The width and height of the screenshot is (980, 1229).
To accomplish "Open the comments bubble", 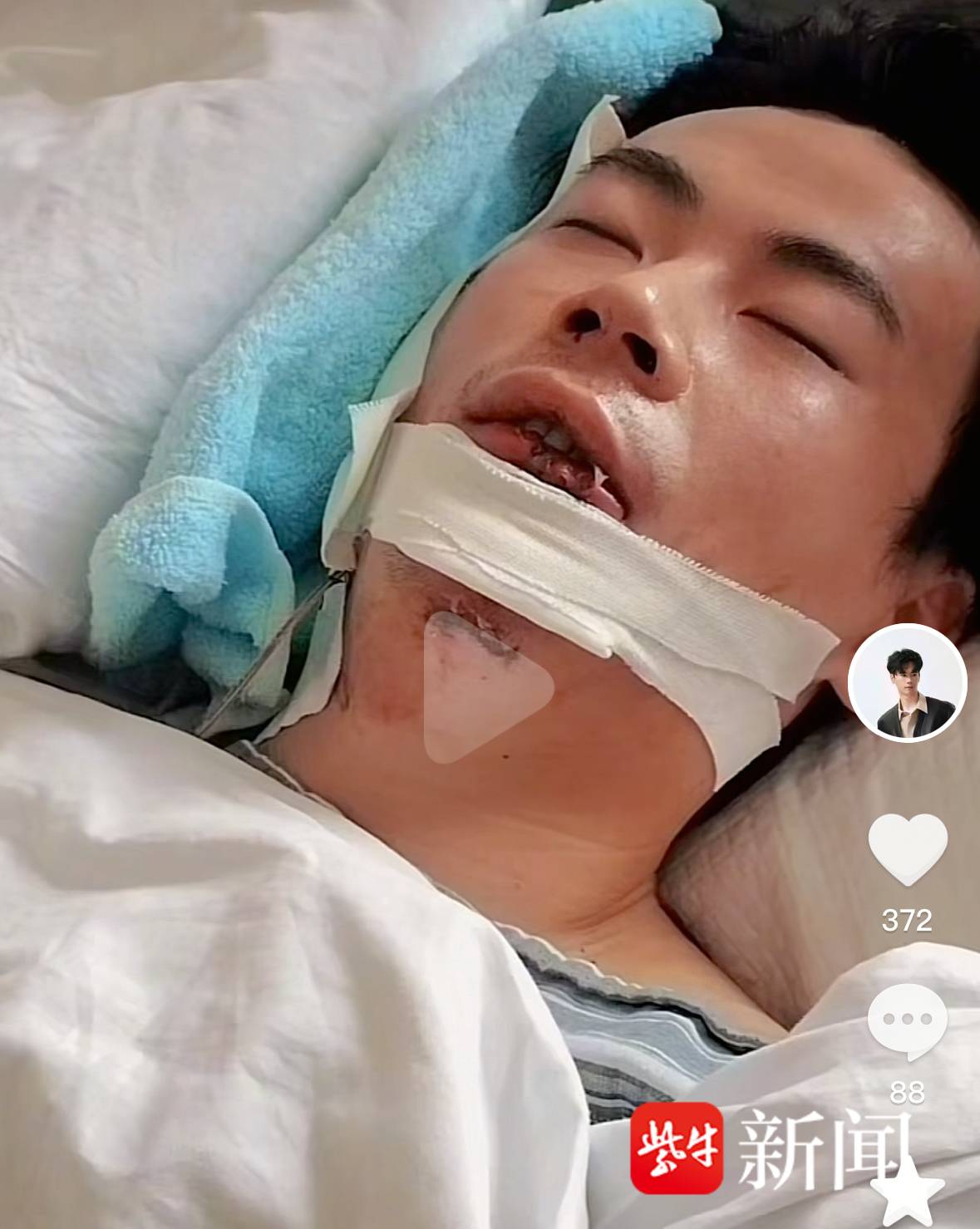I will (x=907, y=1021).
